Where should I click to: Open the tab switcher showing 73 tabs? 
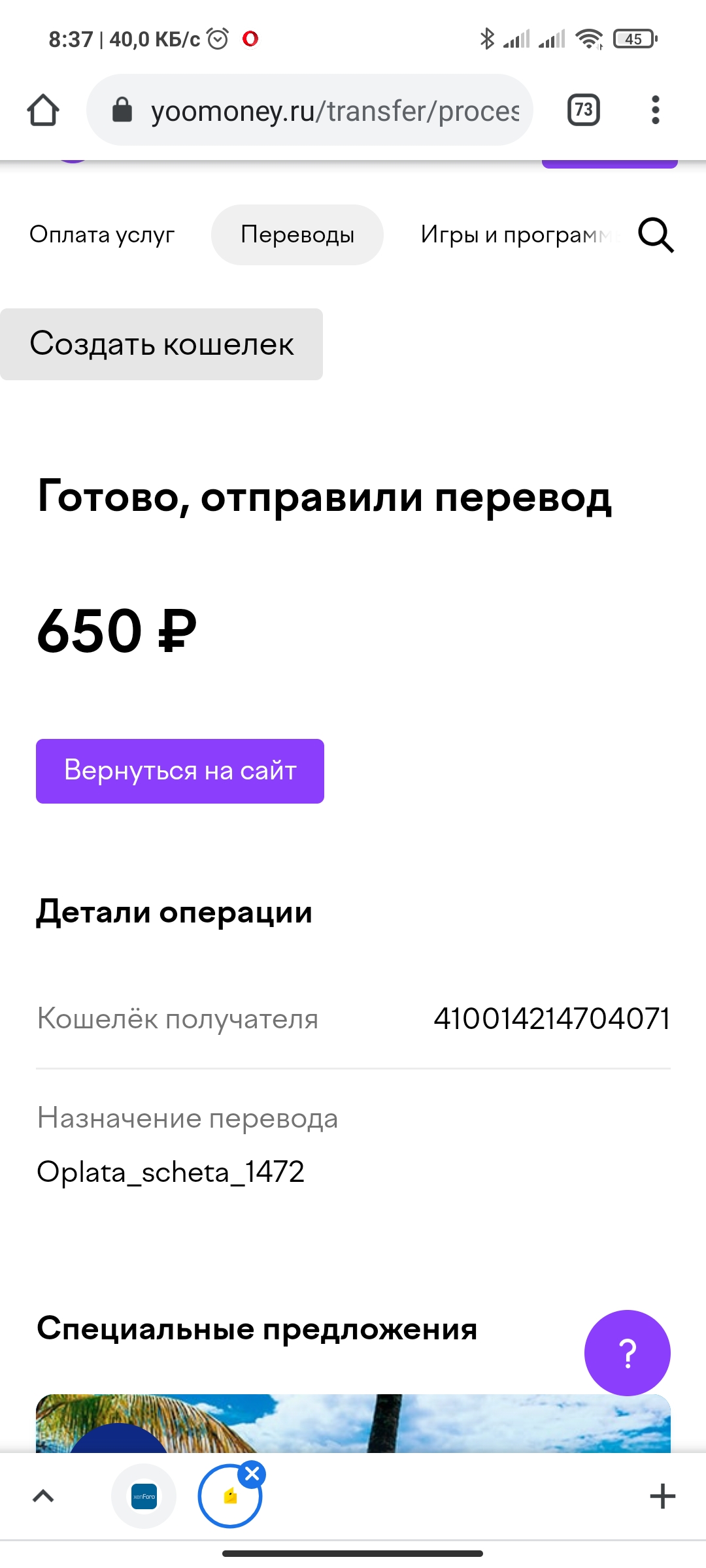click(584, 110)
